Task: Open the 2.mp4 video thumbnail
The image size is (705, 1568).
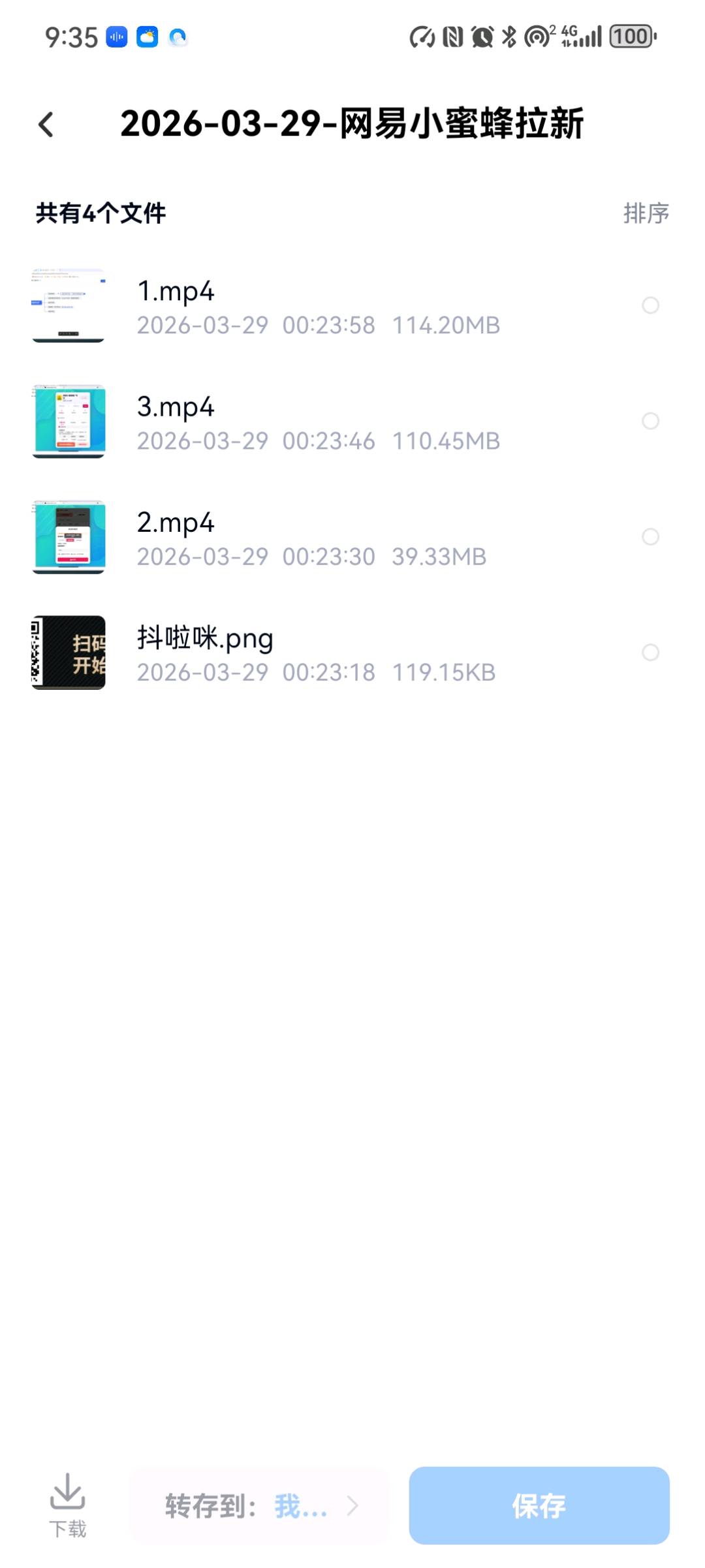Action: 68,537
